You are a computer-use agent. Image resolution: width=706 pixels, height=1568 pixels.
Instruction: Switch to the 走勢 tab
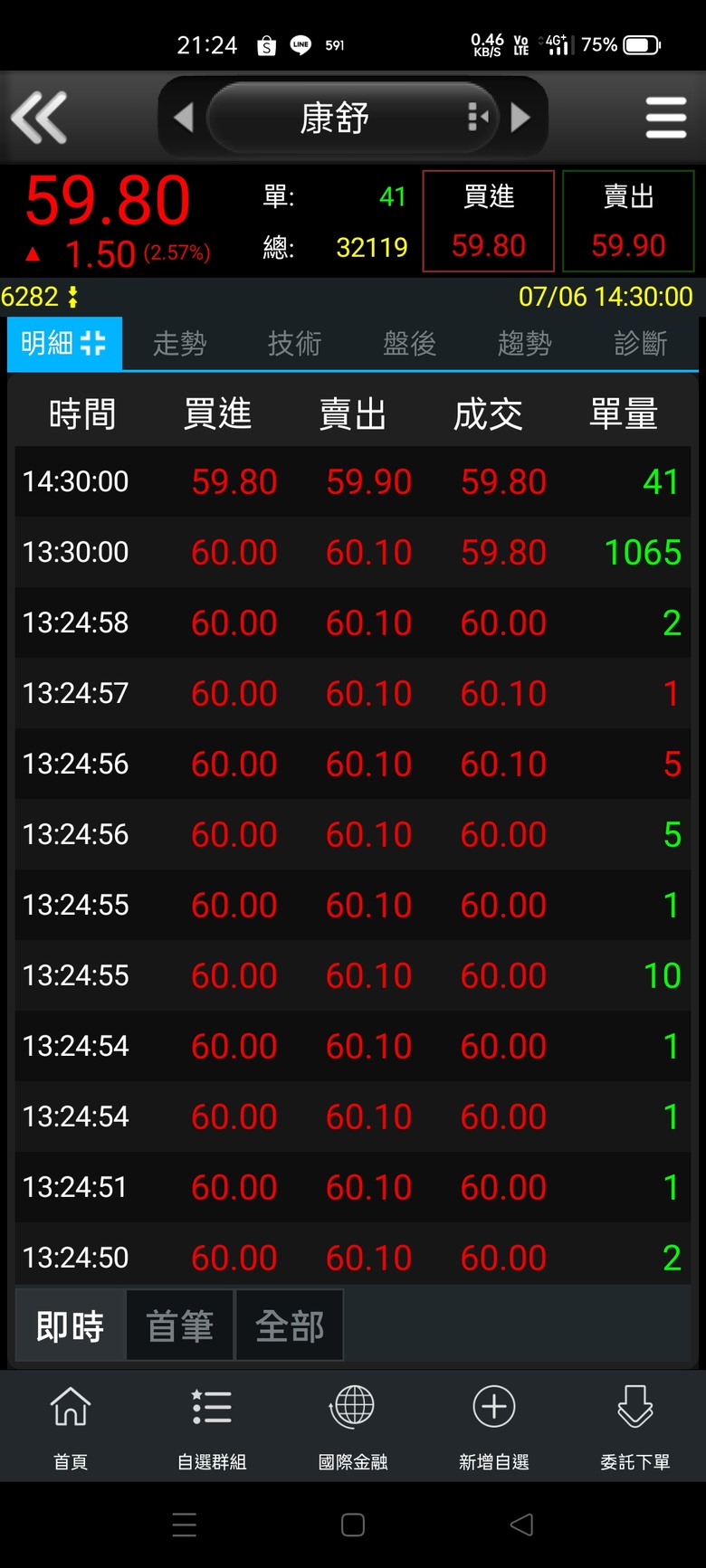click(179, 343)
